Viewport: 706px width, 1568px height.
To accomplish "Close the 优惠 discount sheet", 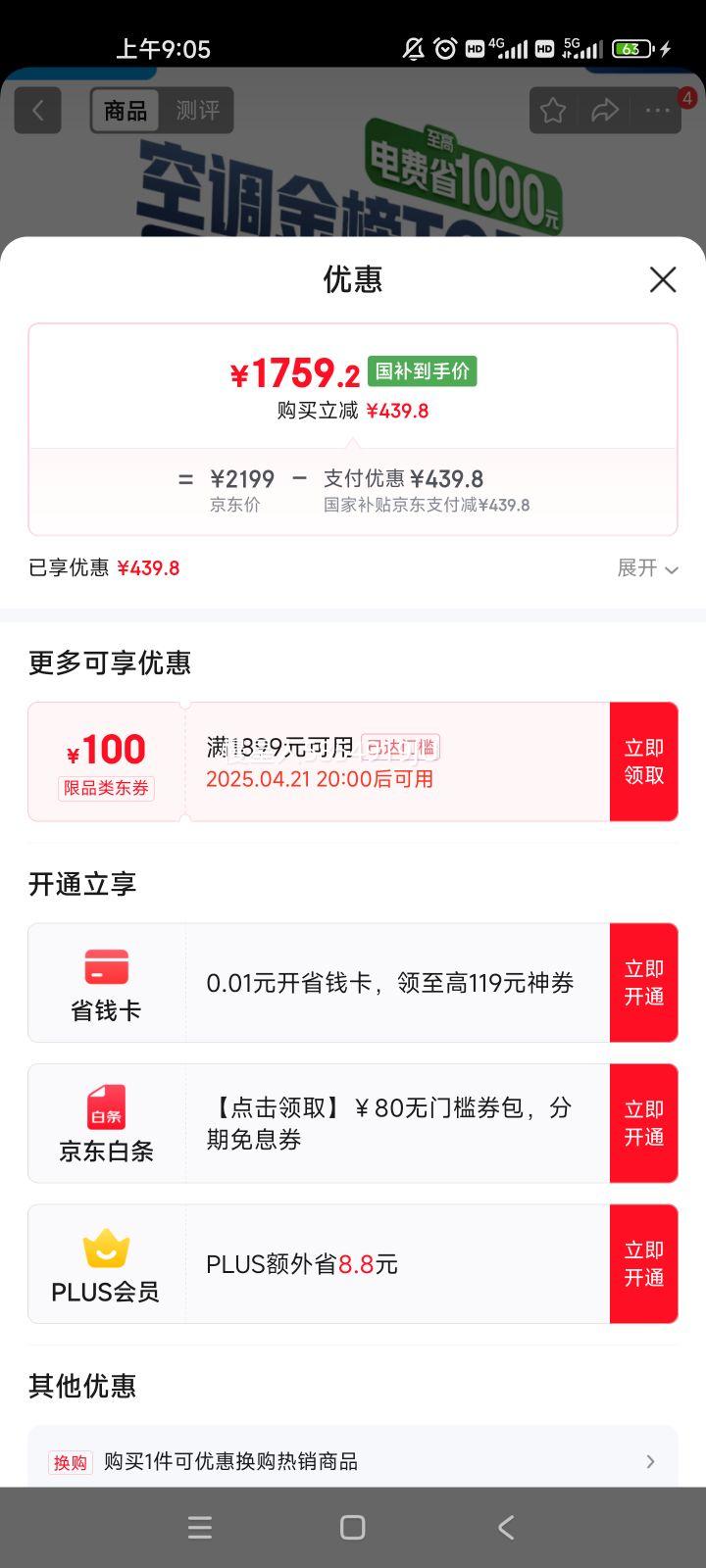I will click(663, 279).
